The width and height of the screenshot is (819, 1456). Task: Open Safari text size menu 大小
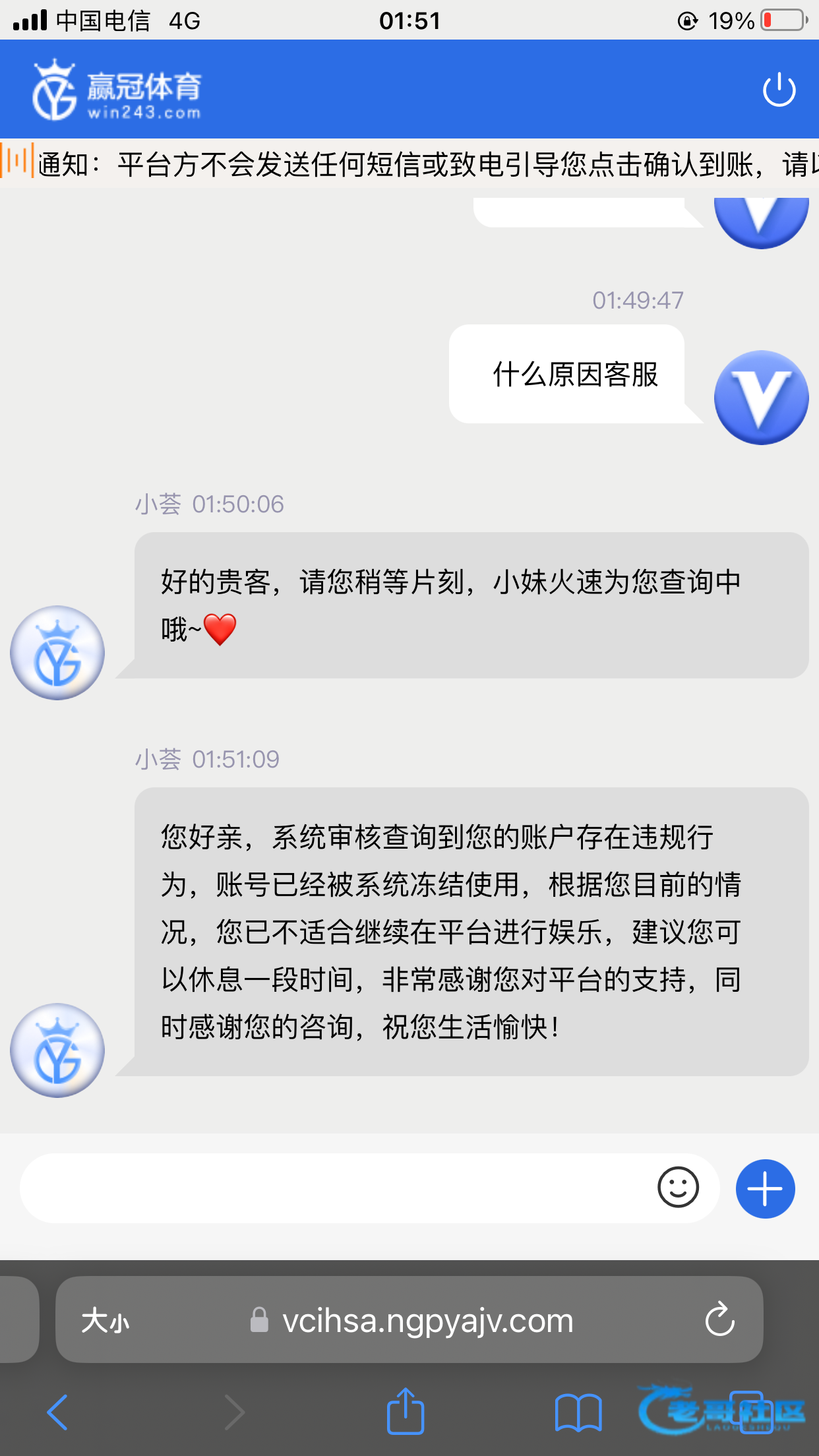(x=106, y=1321)
